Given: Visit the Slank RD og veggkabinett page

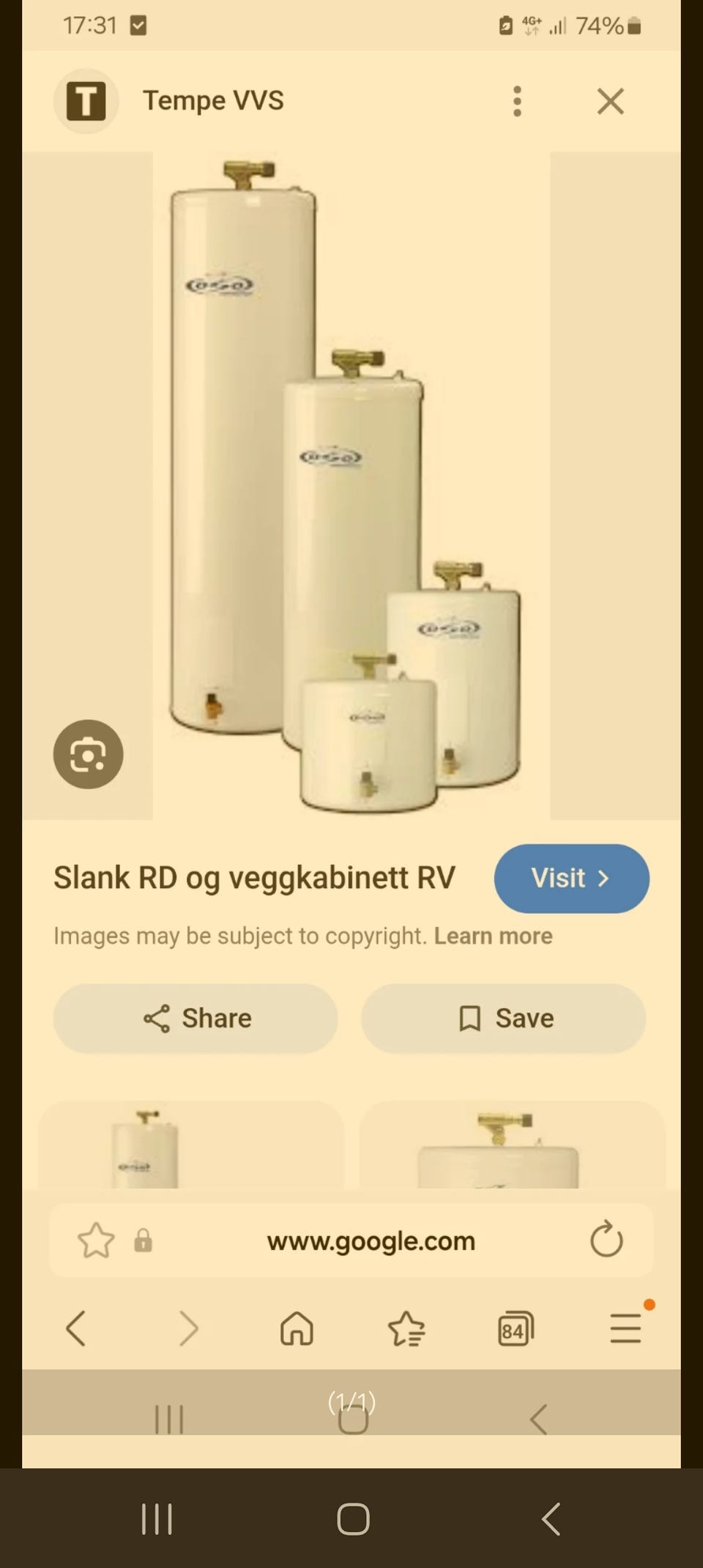Looking at the screenshot, I should [571, 879].
